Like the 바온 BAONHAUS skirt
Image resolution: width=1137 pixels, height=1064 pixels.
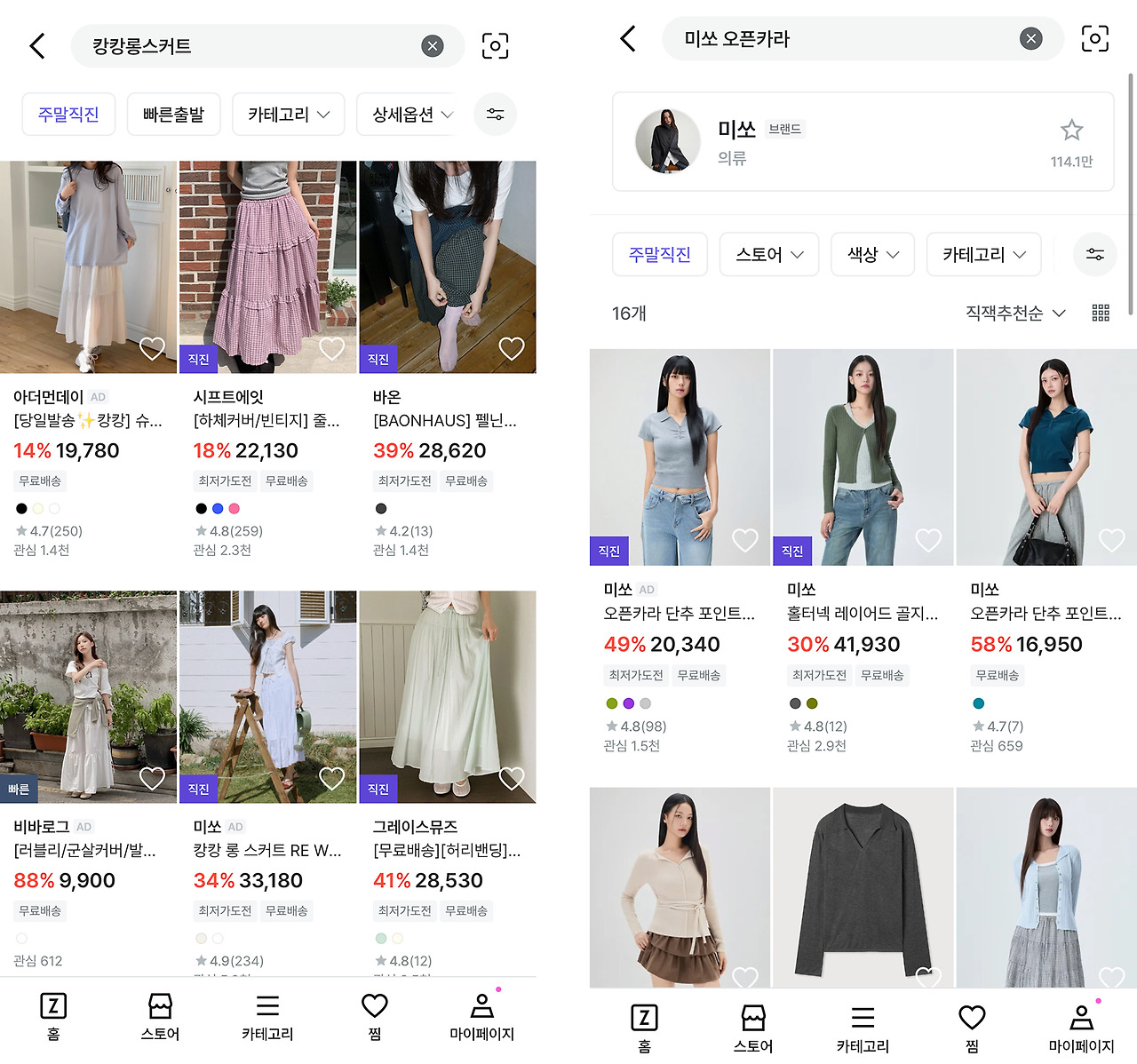(512, 348)
